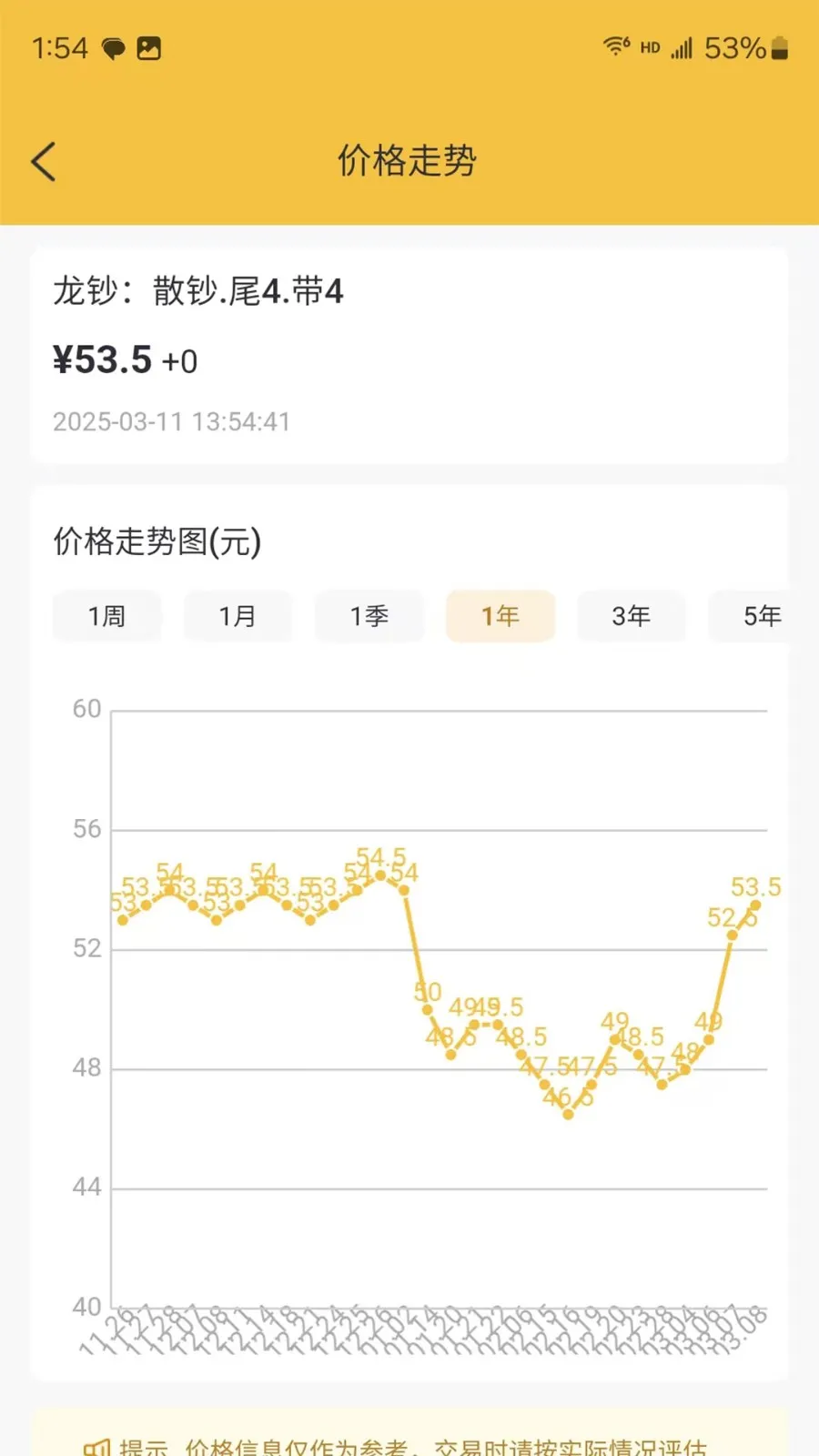Screen dimensions: 819x1456
Task: Click the WiFi 6 status icon
Action: (x=615, y=46)
